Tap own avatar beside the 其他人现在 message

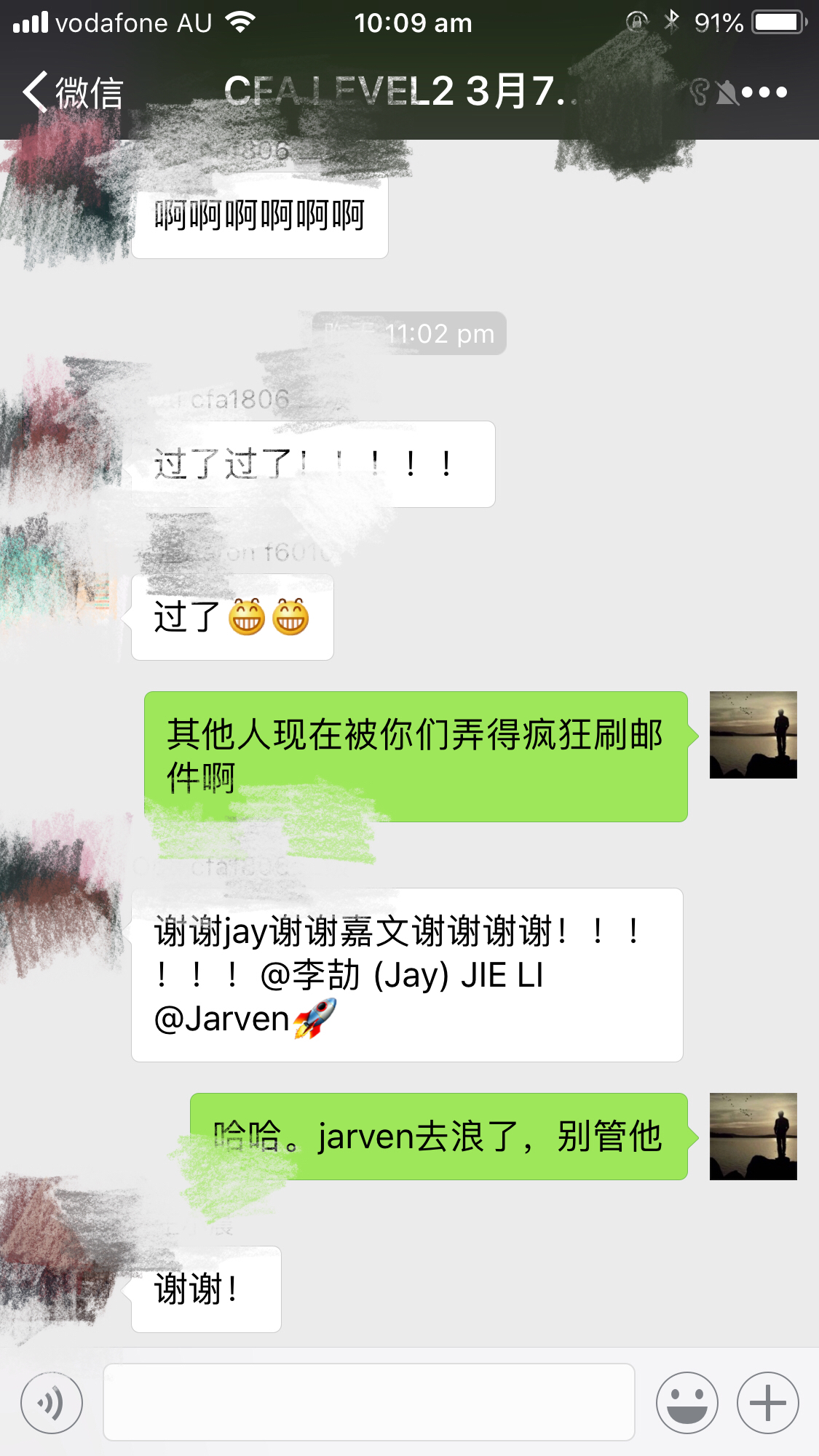pos(753,735)
